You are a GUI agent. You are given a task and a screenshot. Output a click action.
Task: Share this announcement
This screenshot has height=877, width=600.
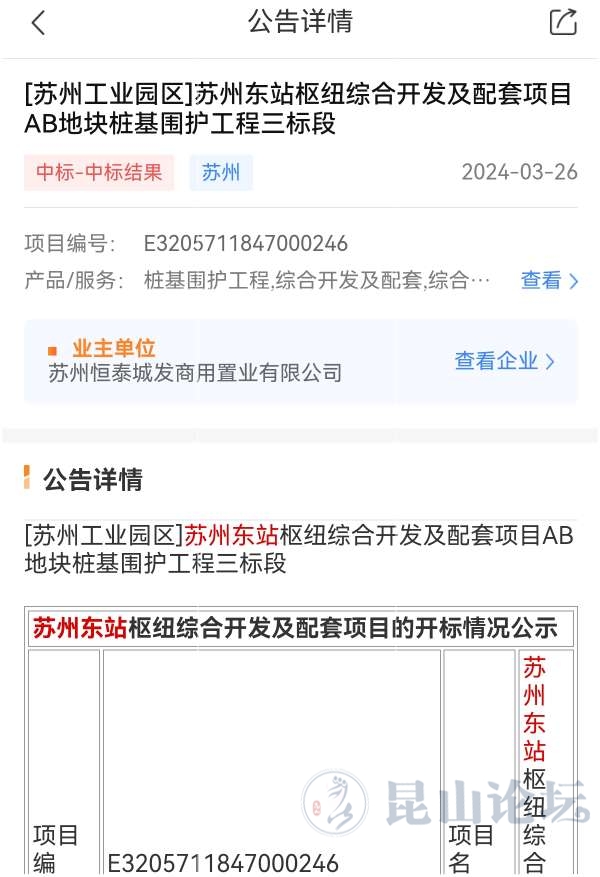pos(563,22)
